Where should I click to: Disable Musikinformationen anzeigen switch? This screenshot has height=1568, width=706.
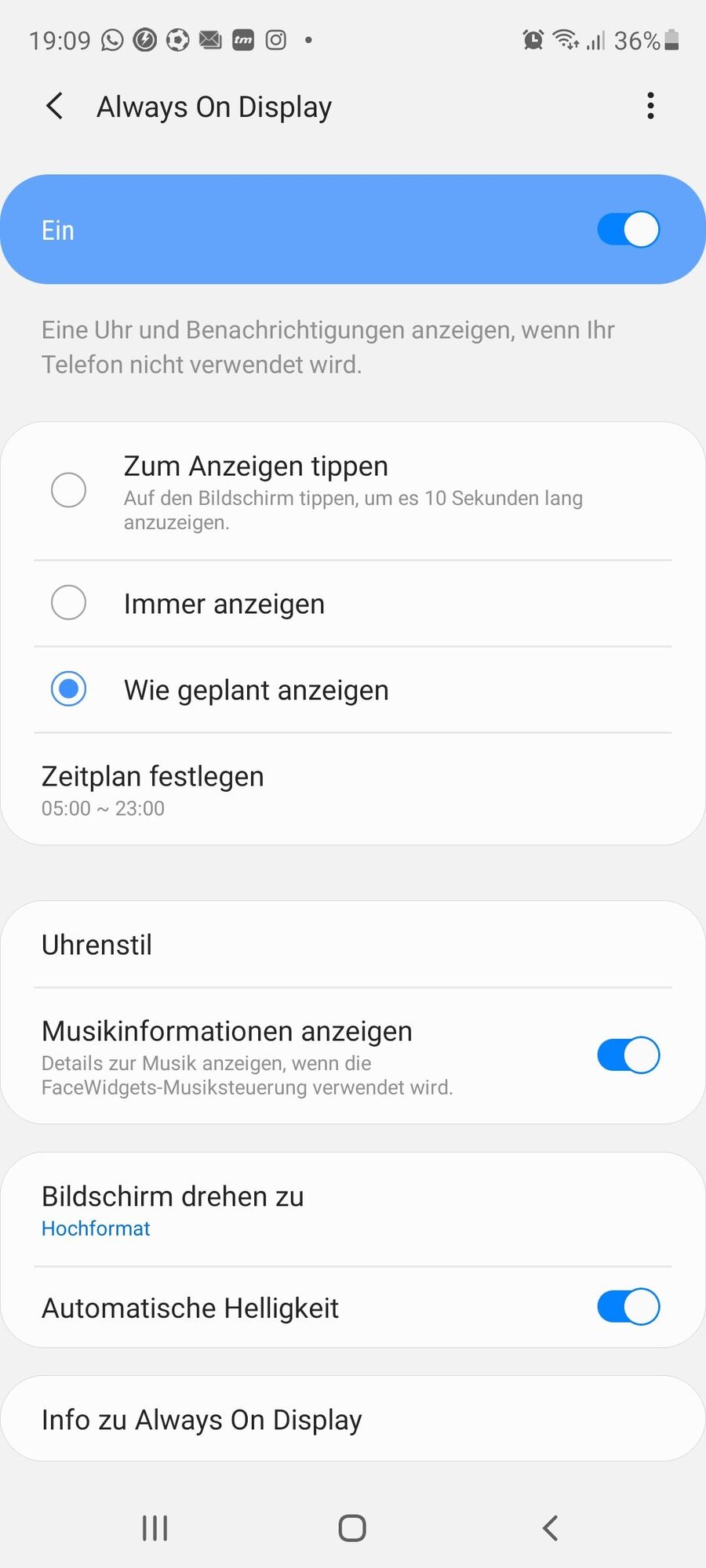click(x=628, y=1055)
